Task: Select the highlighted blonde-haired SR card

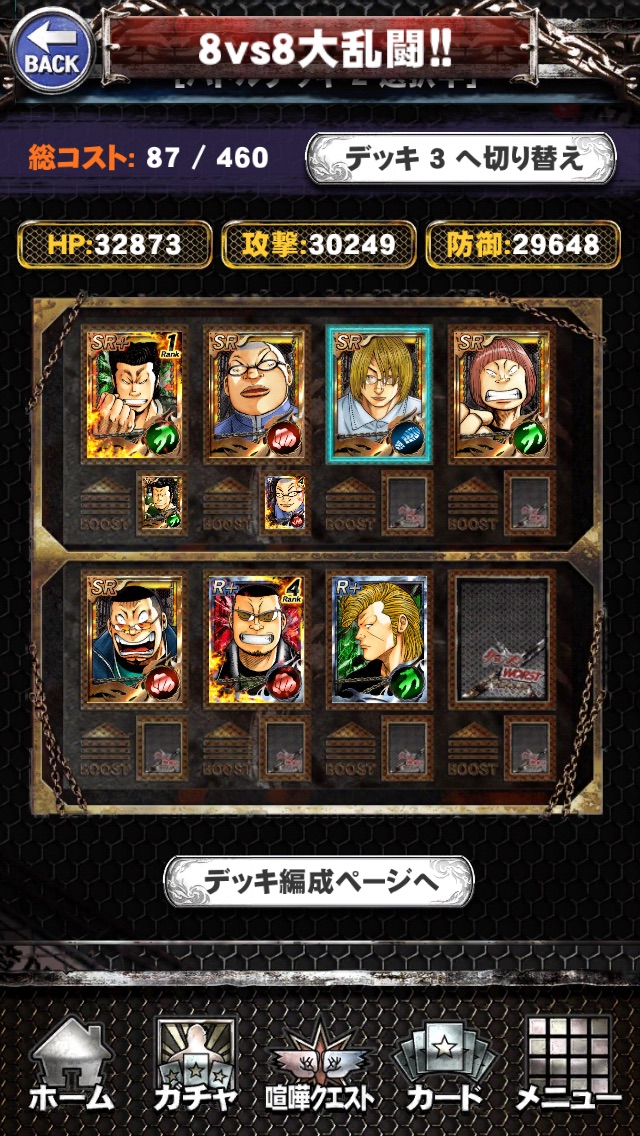Action: point(379,394)
